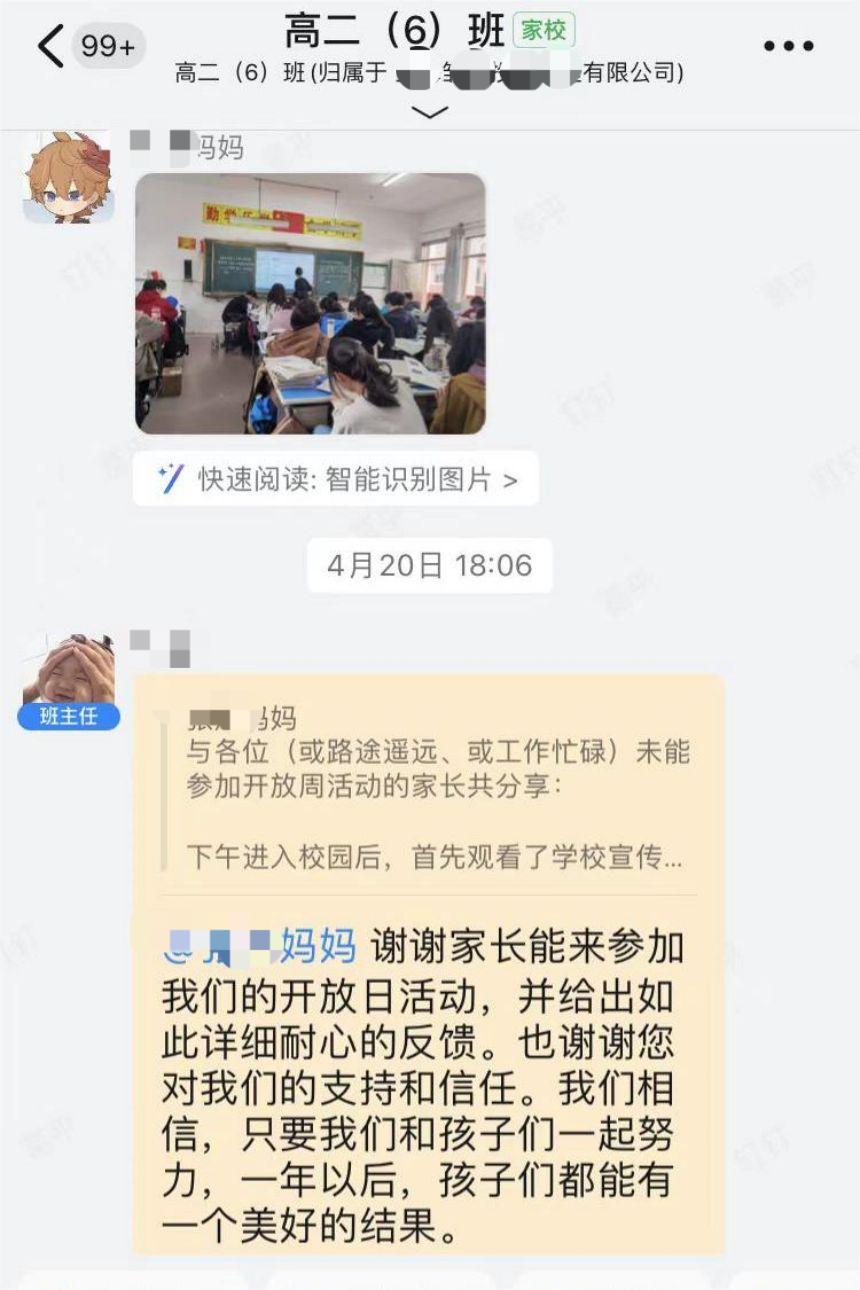Open the cartoon avatar of the parent
The image size is (860, 1290).
point(67,177)
